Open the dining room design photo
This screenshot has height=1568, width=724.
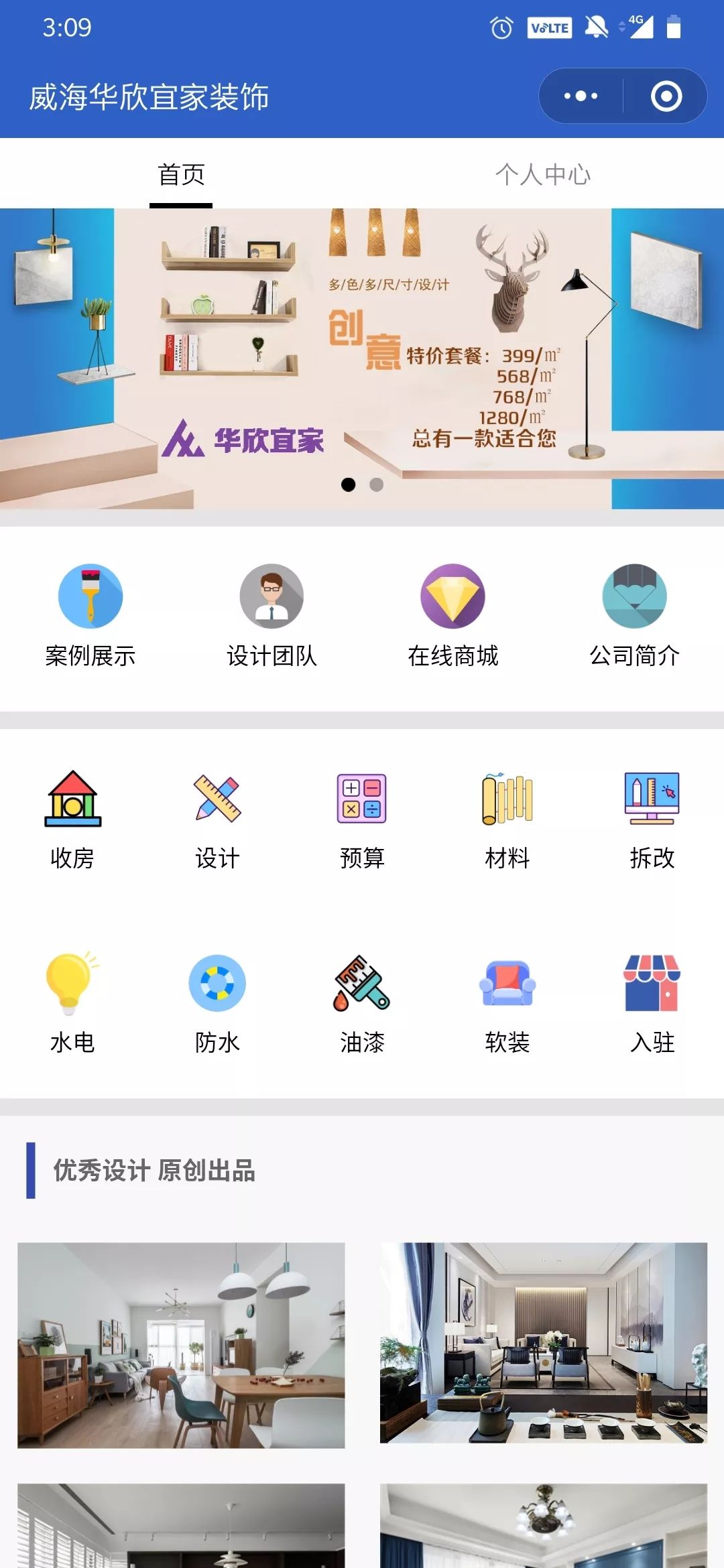[181, 1345]
